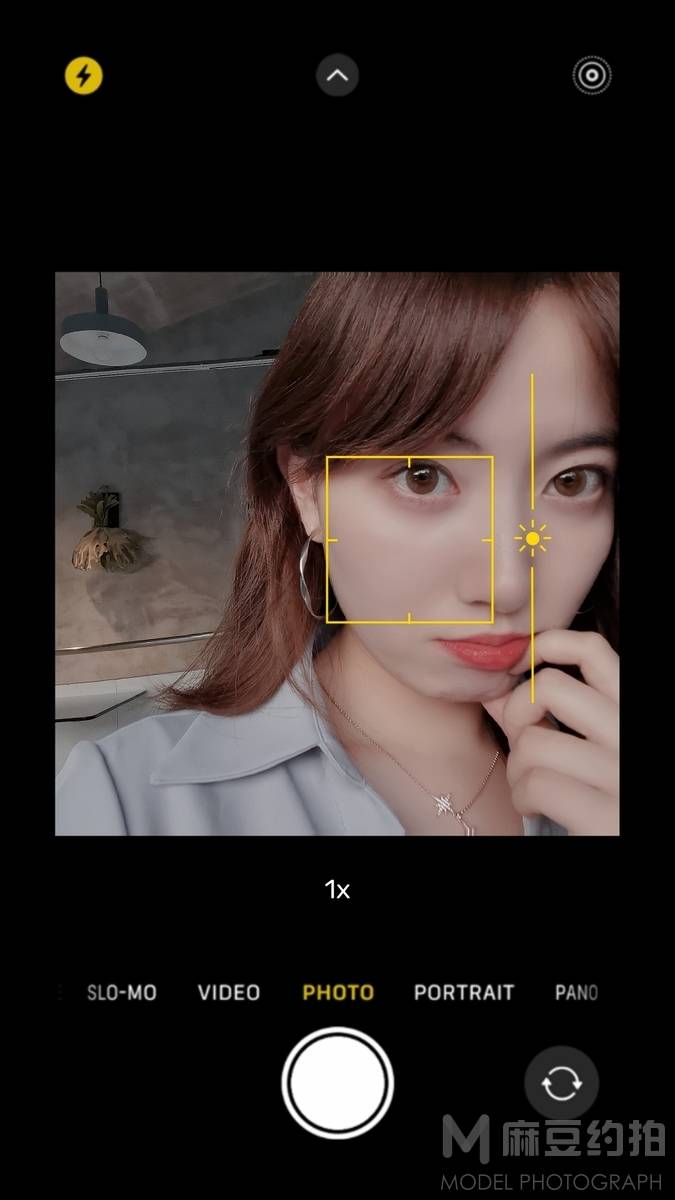Image resolution: width=675 pixels, height=1200 pixels.
Task: Switch to PANO mode
Action: (x=577, y=992)
